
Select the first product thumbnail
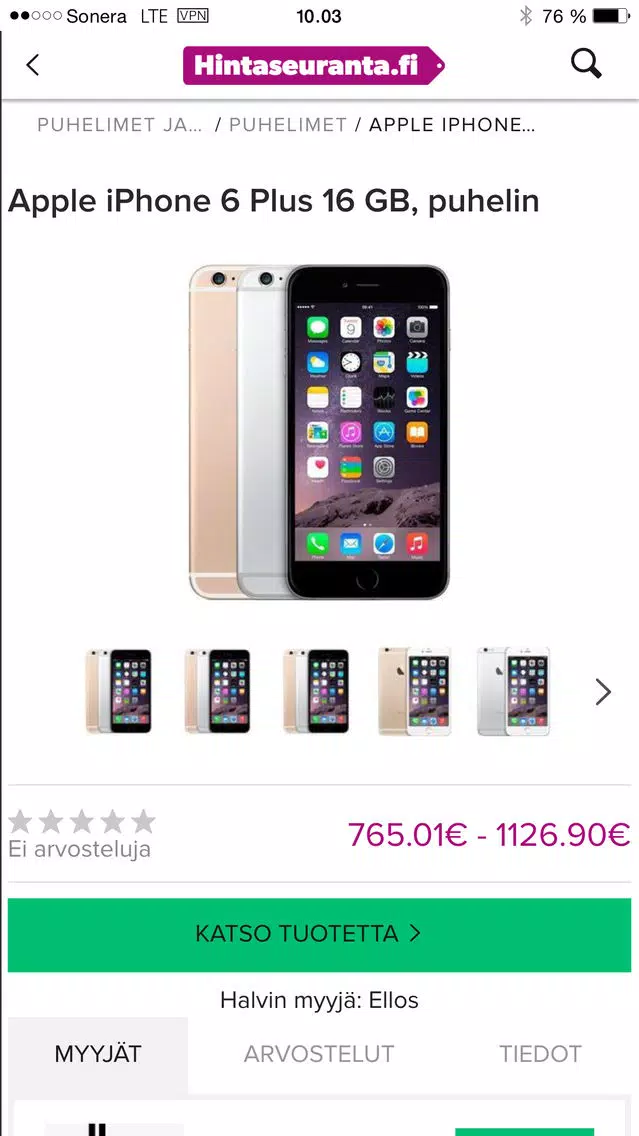tap(118, 691)
